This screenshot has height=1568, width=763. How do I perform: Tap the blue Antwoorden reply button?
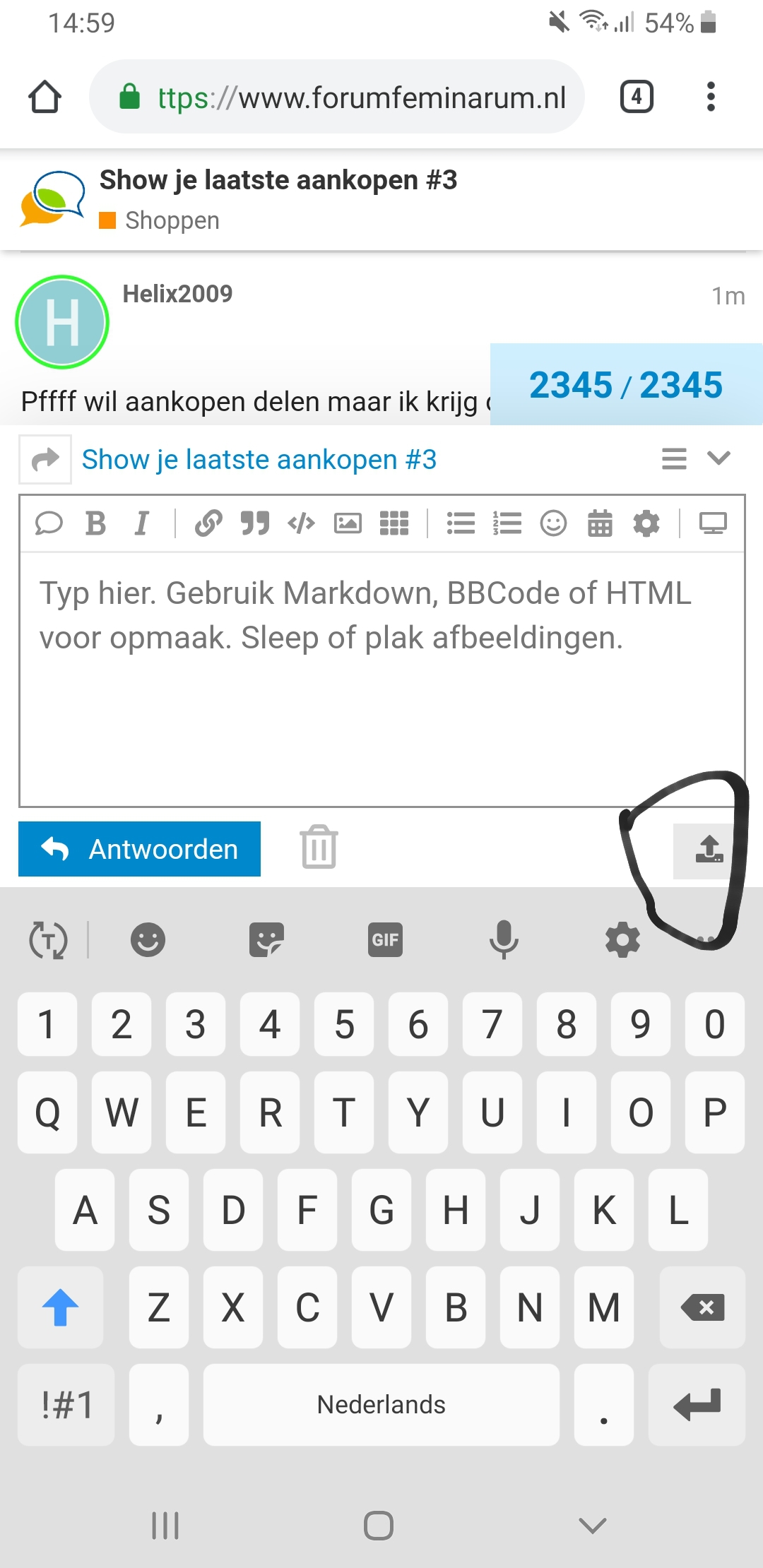click(x=139, y=849)
